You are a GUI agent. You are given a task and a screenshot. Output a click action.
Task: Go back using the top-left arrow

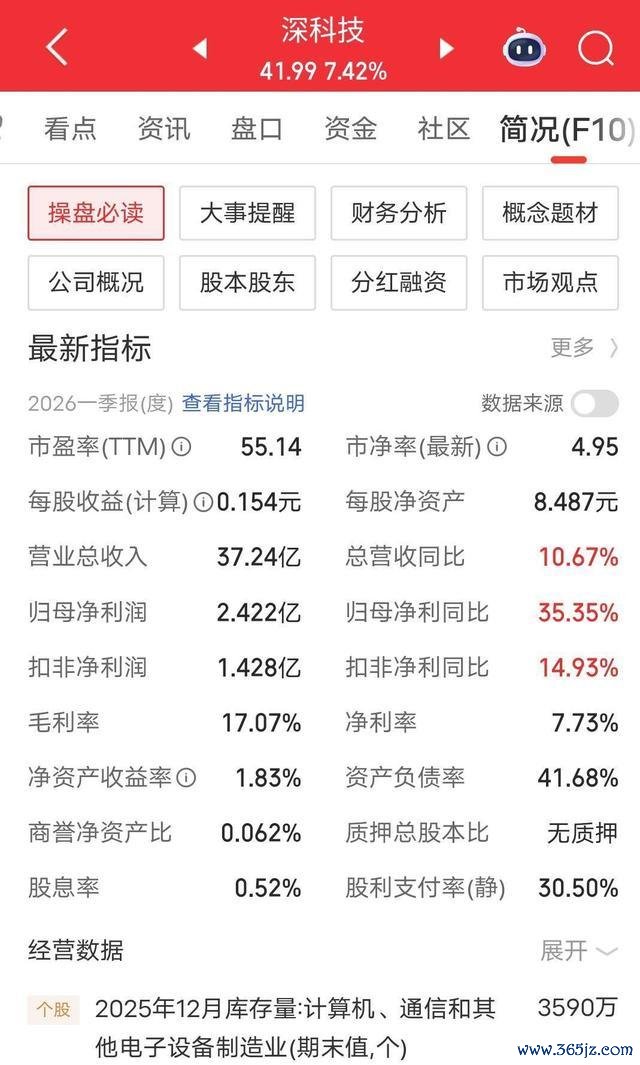point(56,48)
